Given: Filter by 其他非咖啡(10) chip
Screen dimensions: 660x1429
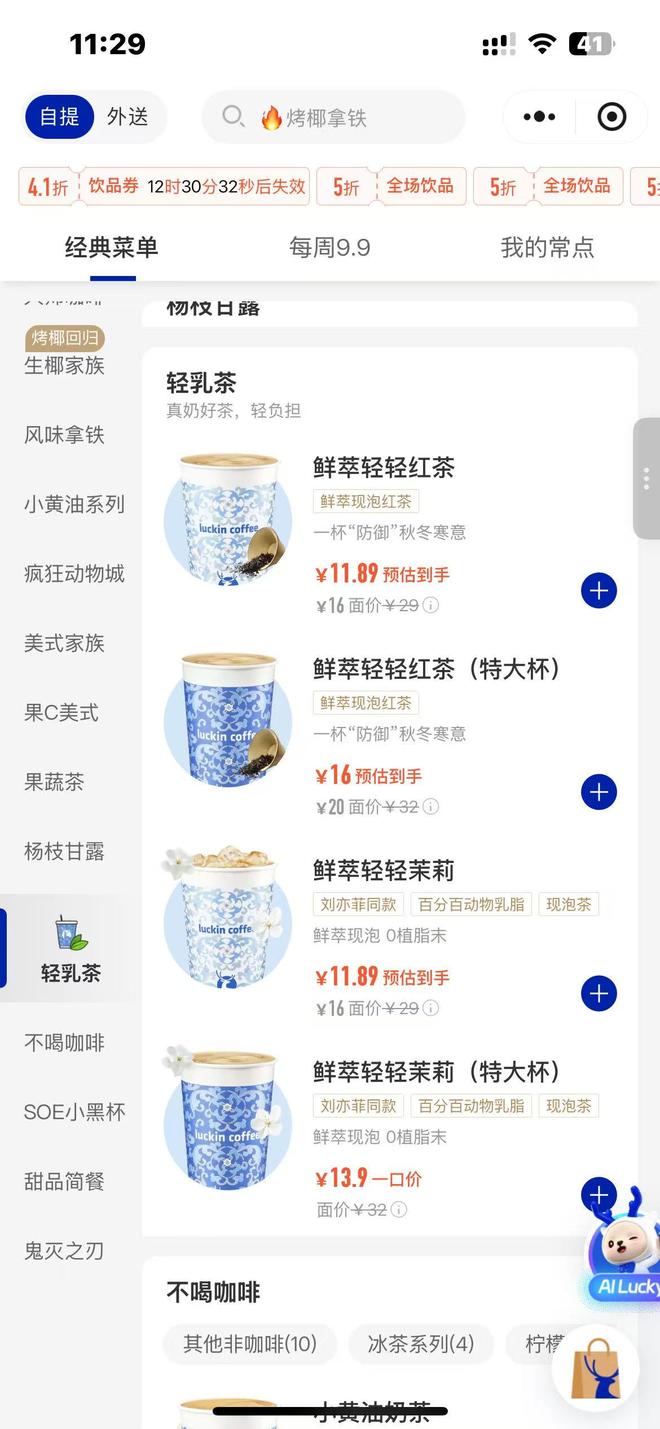Looking at the screenshot, I should tap(250, 1344).
